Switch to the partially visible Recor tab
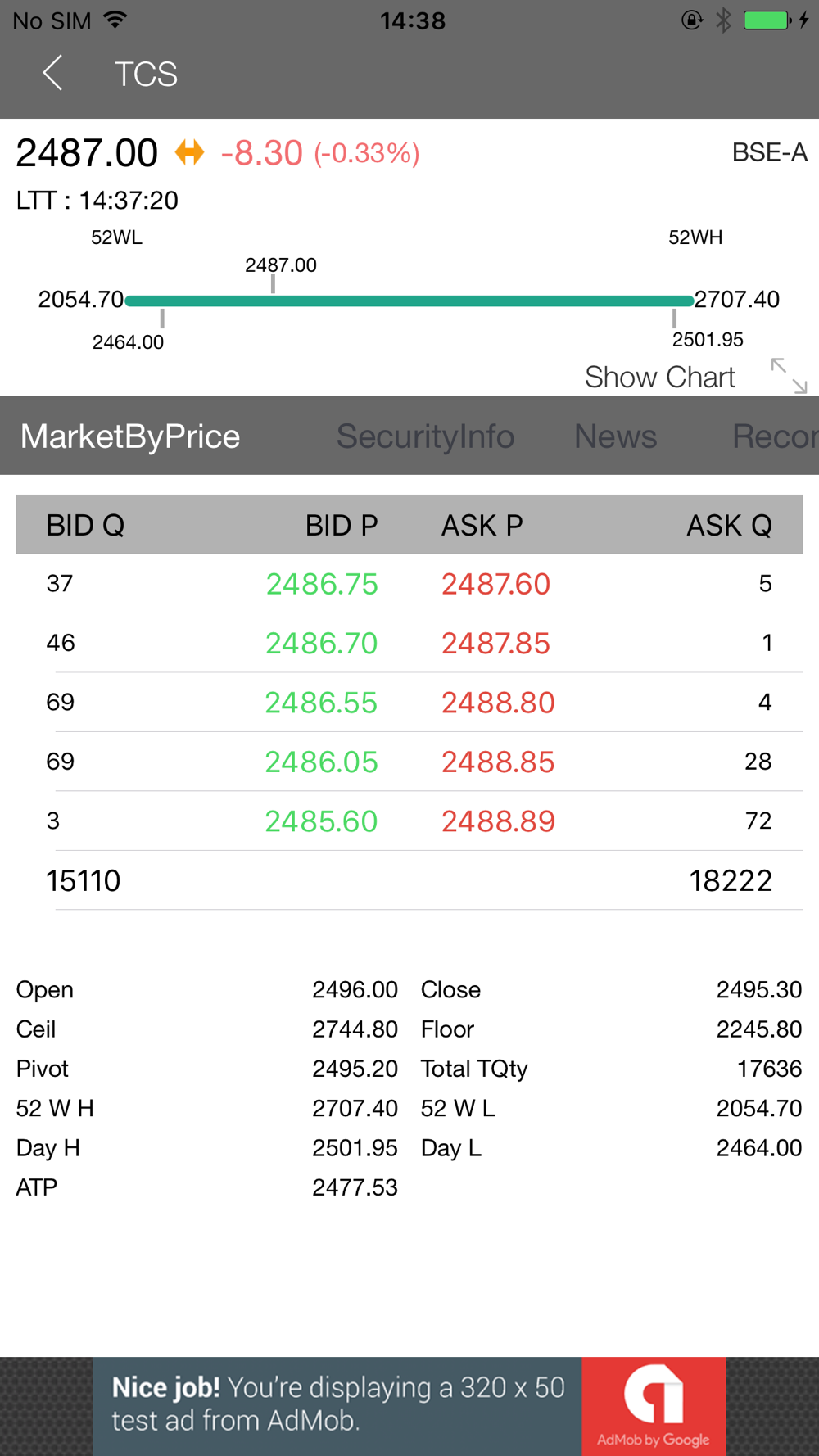819x1456 pixels. coord(775,436)
